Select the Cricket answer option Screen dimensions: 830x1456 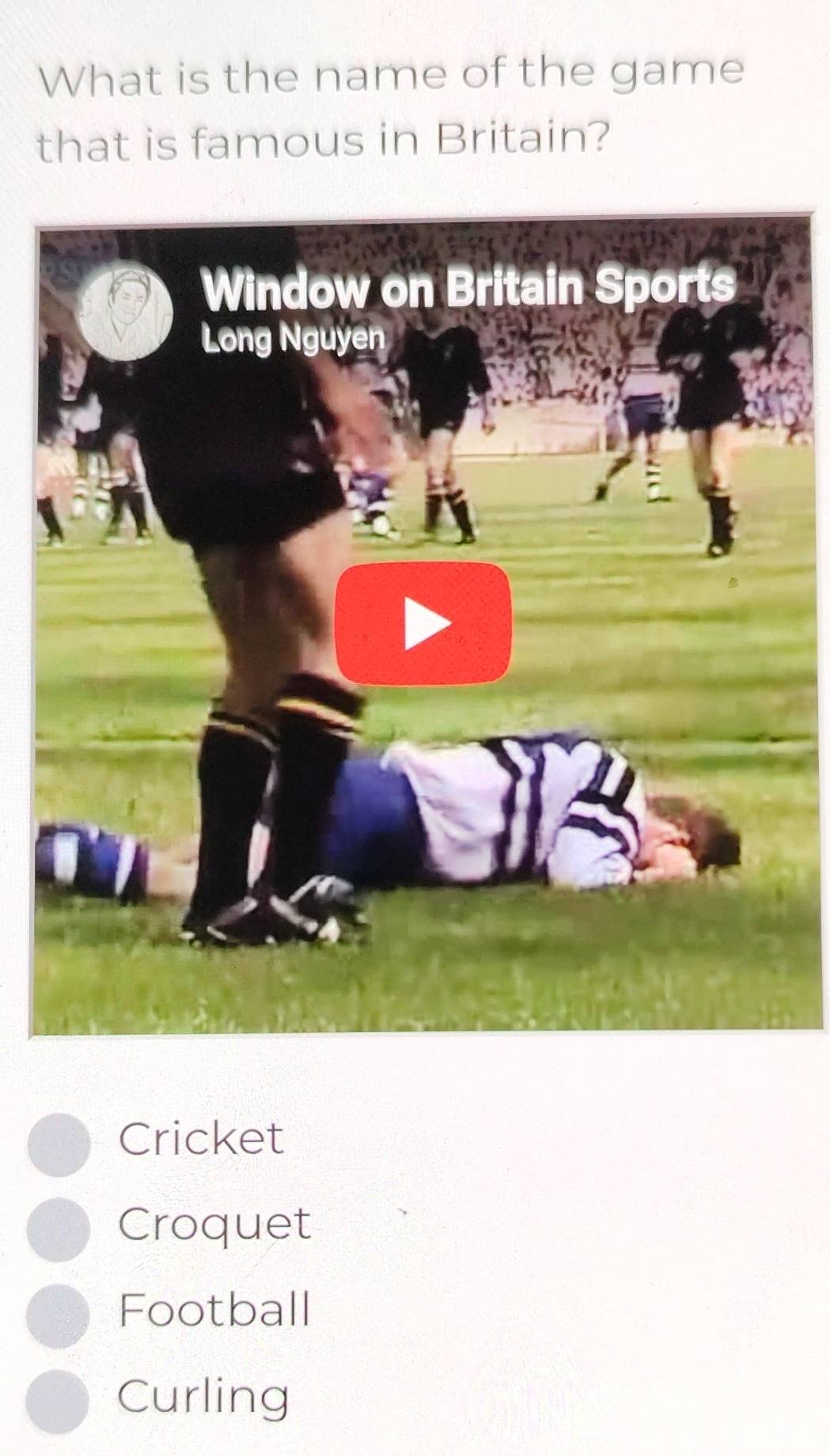pyautogui.click(x=59, y=1144)
